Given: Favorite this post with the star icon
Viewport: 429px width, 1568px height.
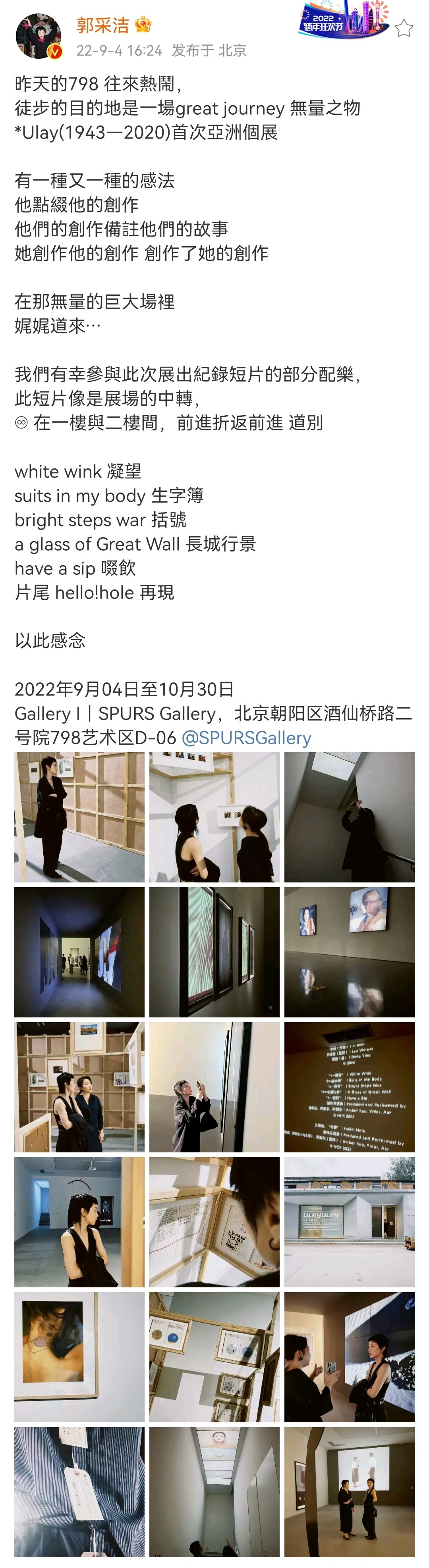Looking at the screenshot, I should 404,28.
